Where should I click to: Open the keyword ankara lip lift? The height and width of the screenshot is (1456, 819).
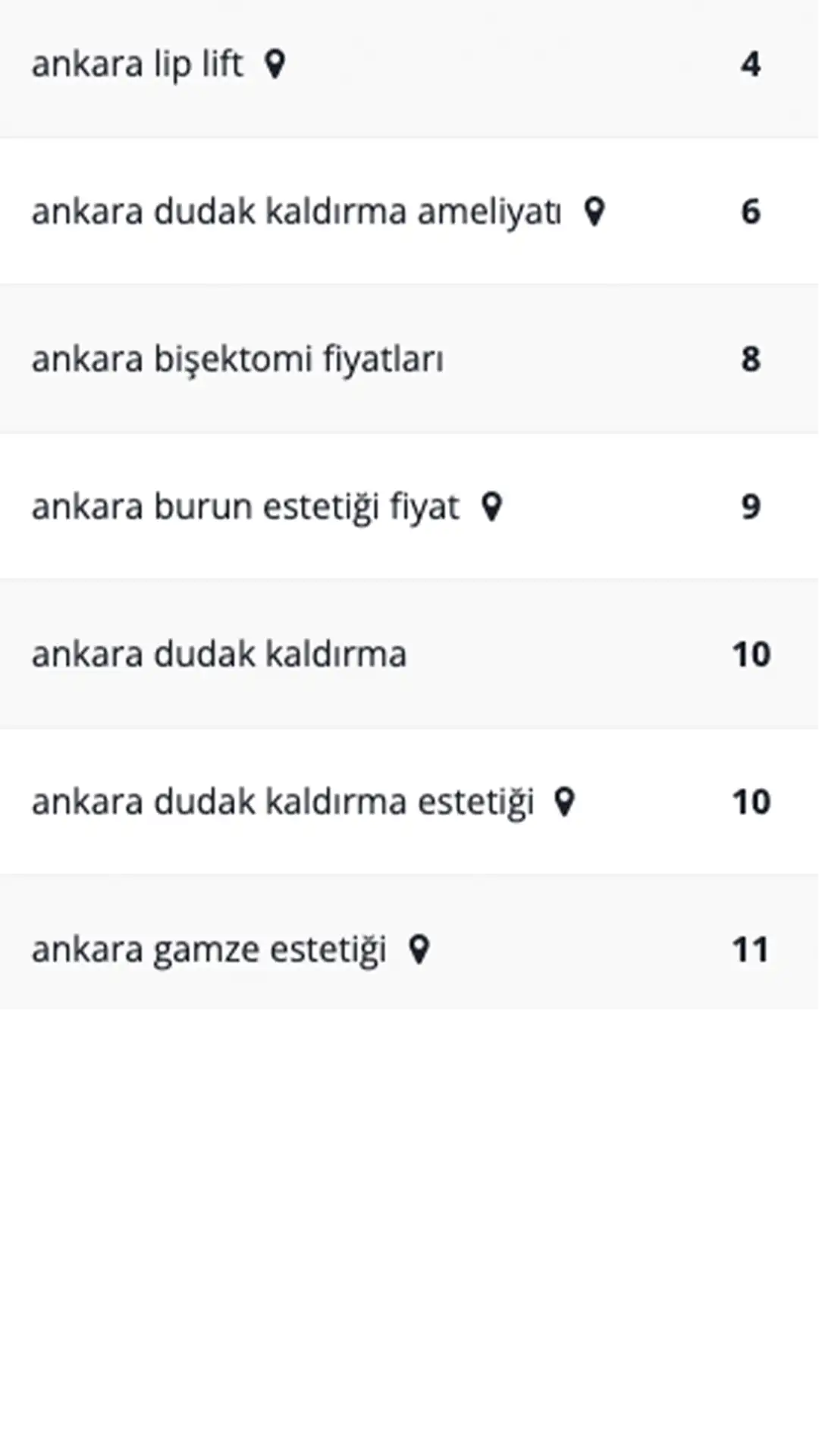point(136,65)
